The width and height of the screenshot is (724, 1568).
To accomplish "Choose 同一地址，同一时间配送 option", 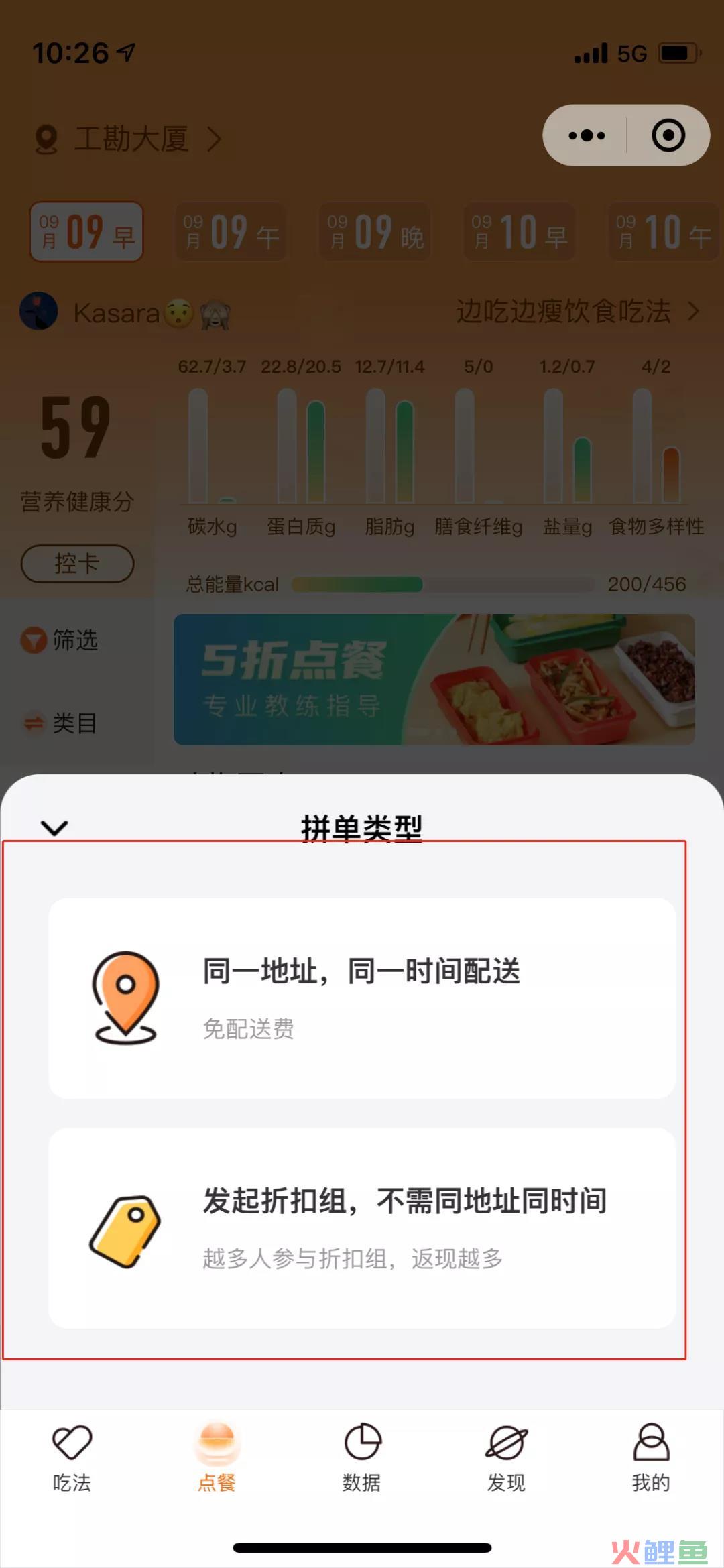I will coord(362,998).
